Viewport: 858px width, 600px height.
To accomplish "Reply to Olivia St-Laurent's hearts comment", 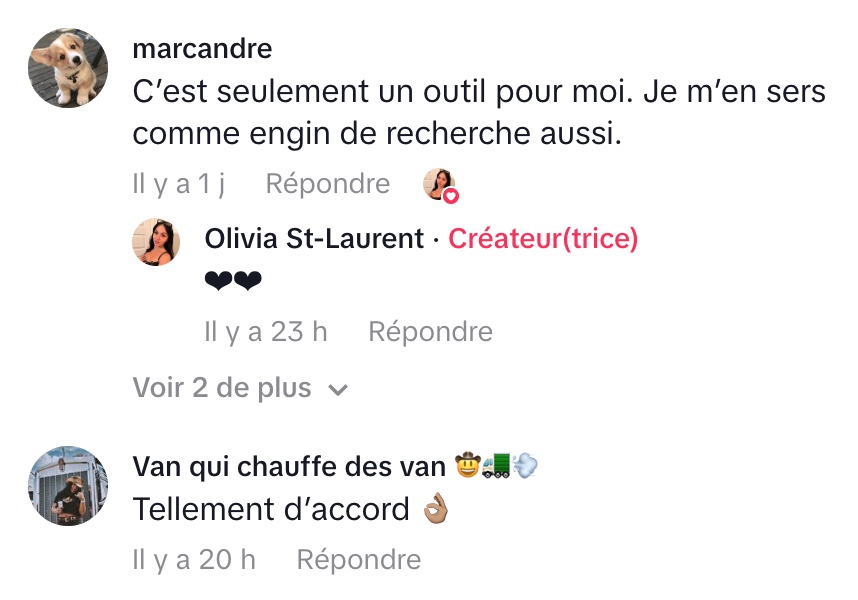I will coord(430,332).
